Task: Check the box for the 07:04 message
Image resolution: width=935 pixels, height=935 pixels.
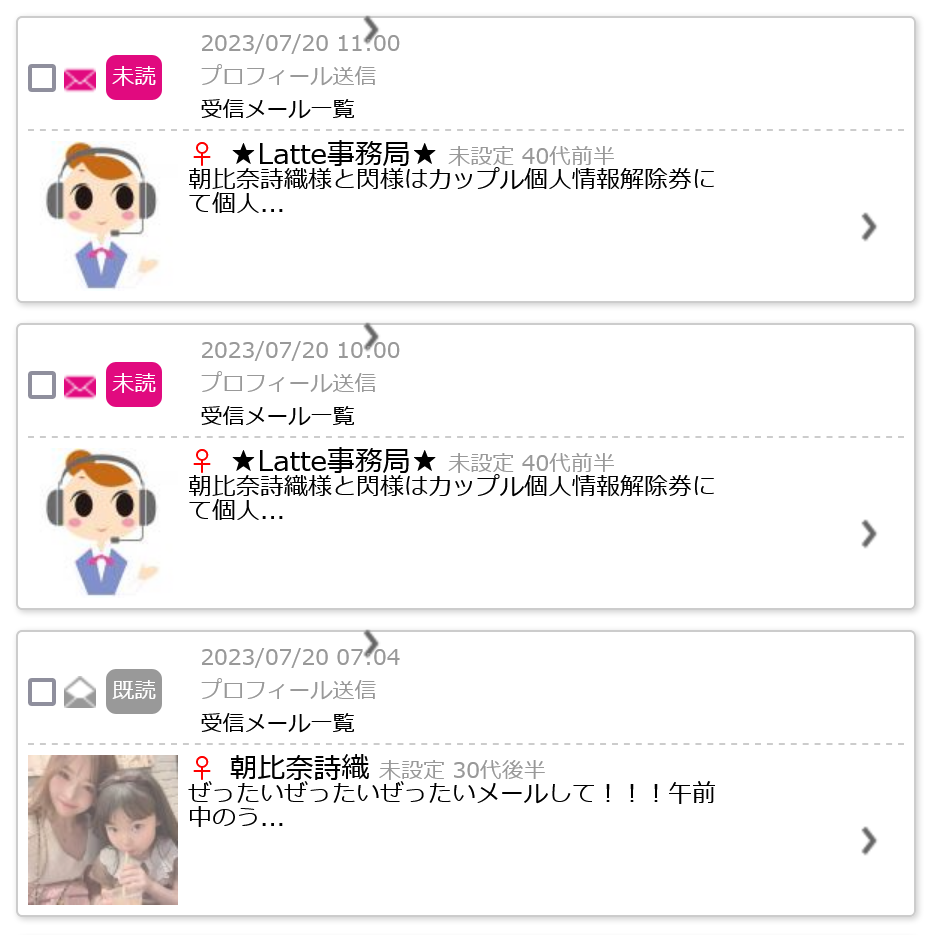Action: (x=42, y=692)
